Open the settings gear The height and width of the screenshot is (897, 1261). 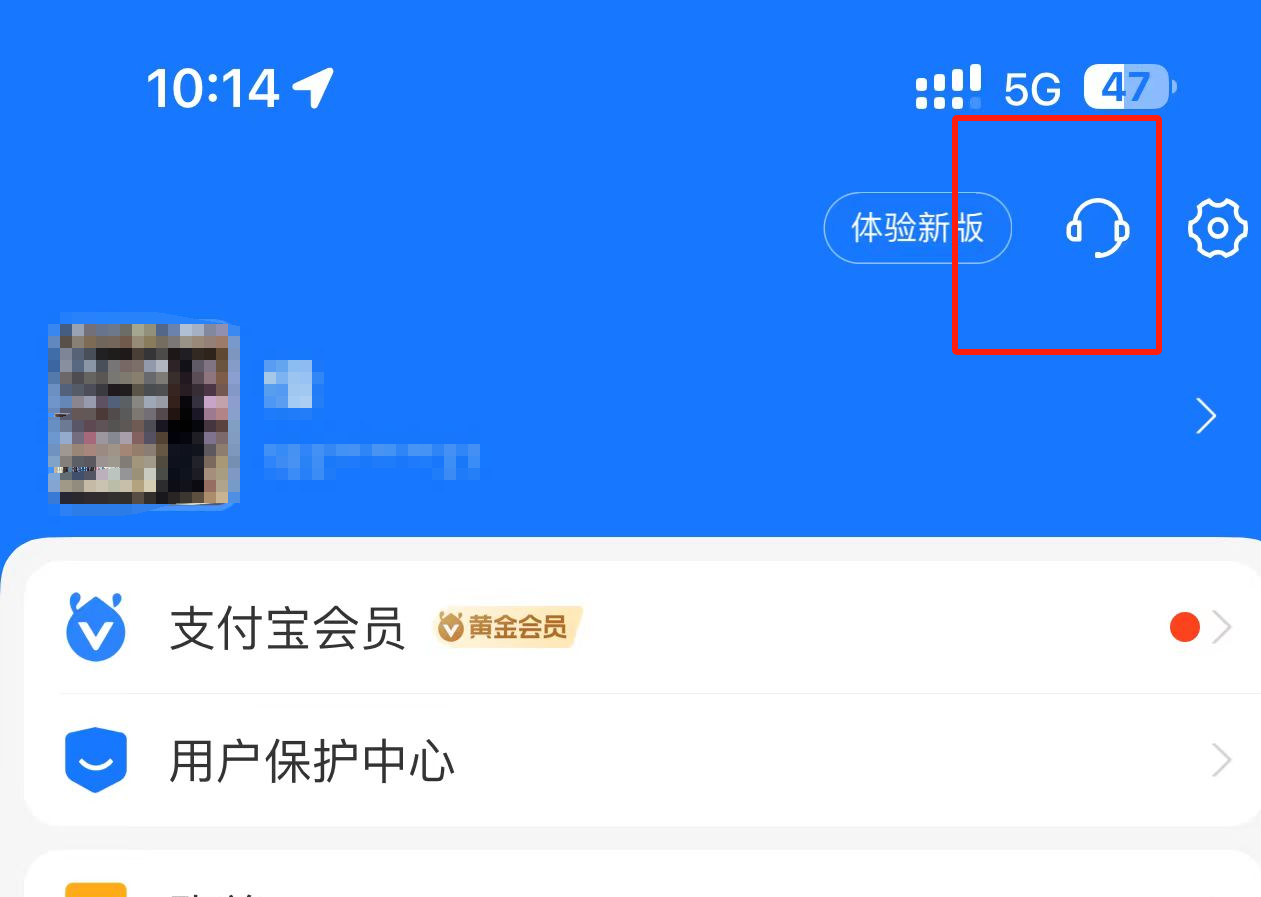tap(1217, 229)
